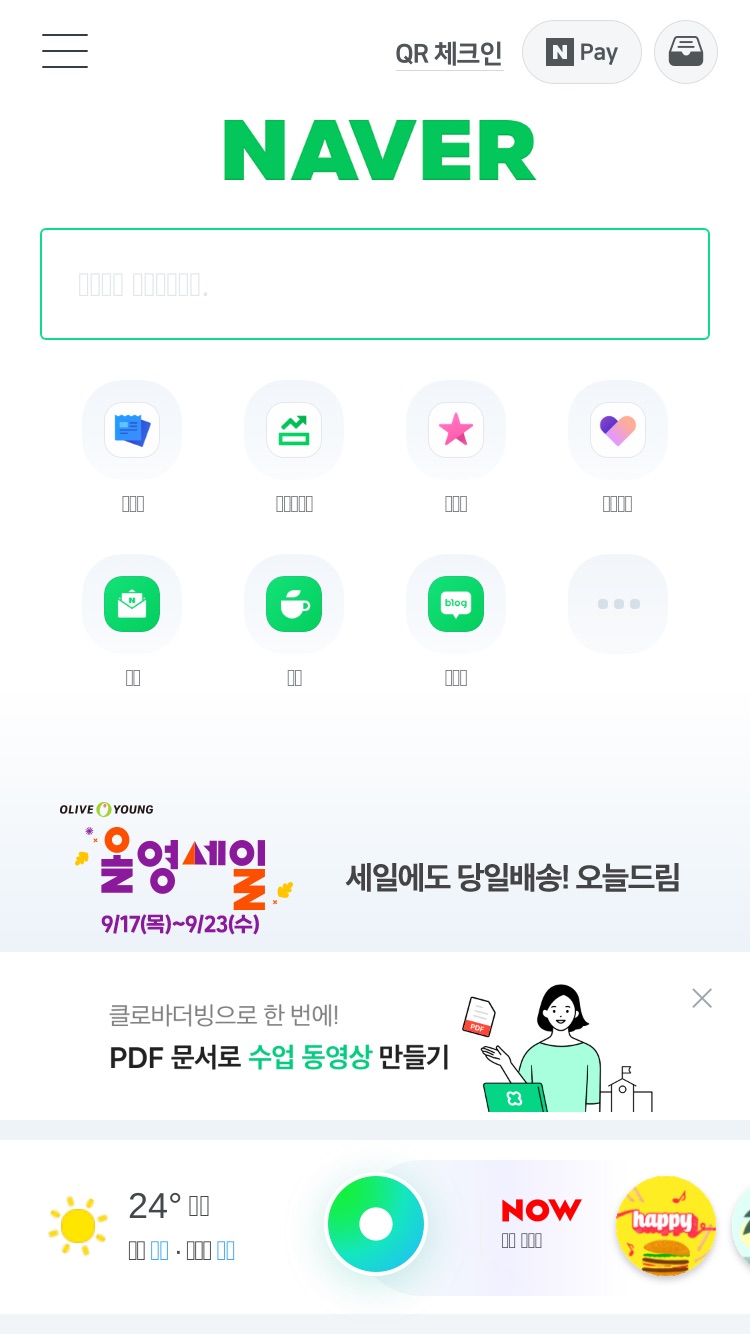750x1334 pixels.
Task: Open the green stock chart shortcut
Action: coord(294,430)
